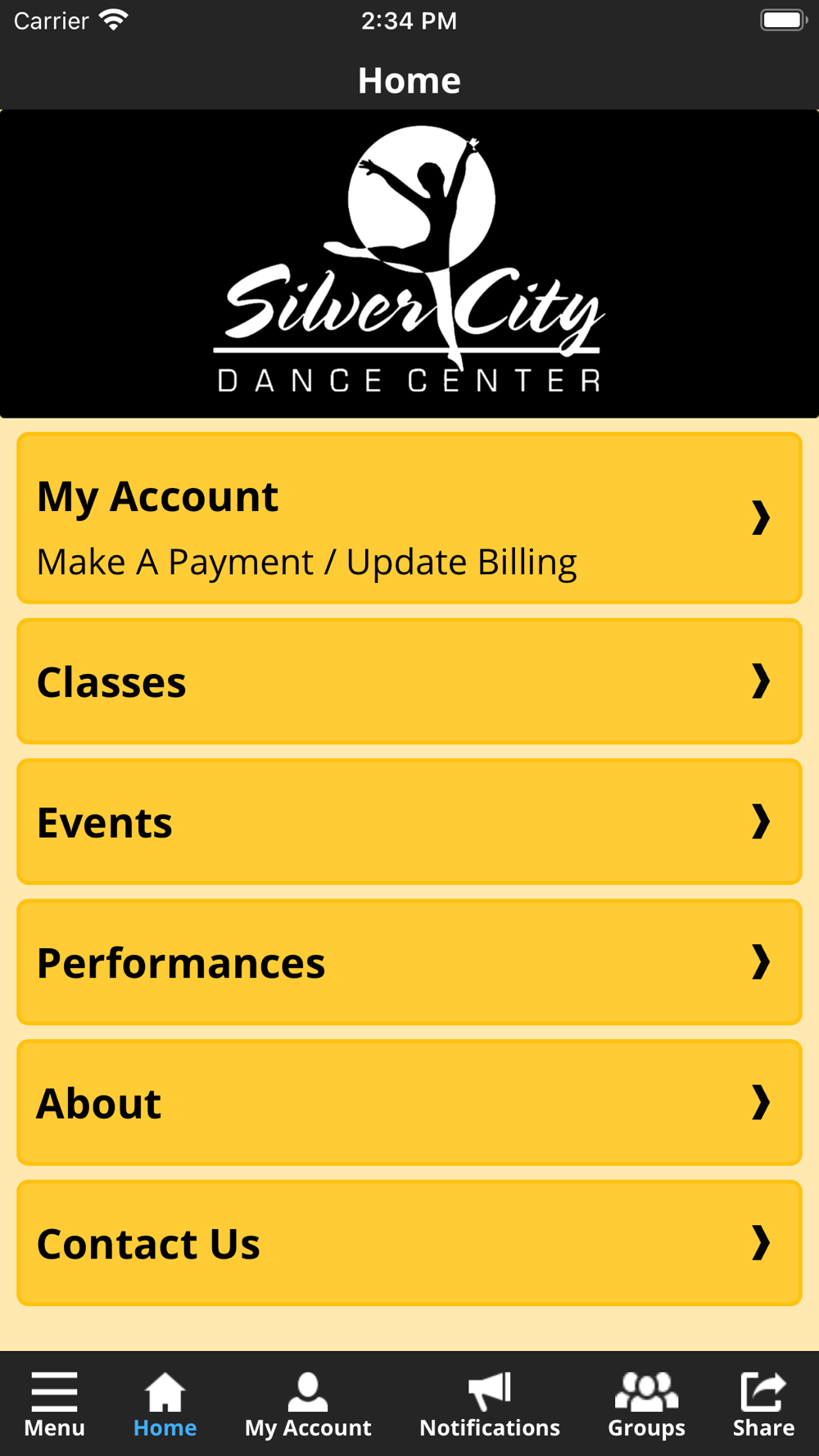Switch to the Home tab

165,1405
